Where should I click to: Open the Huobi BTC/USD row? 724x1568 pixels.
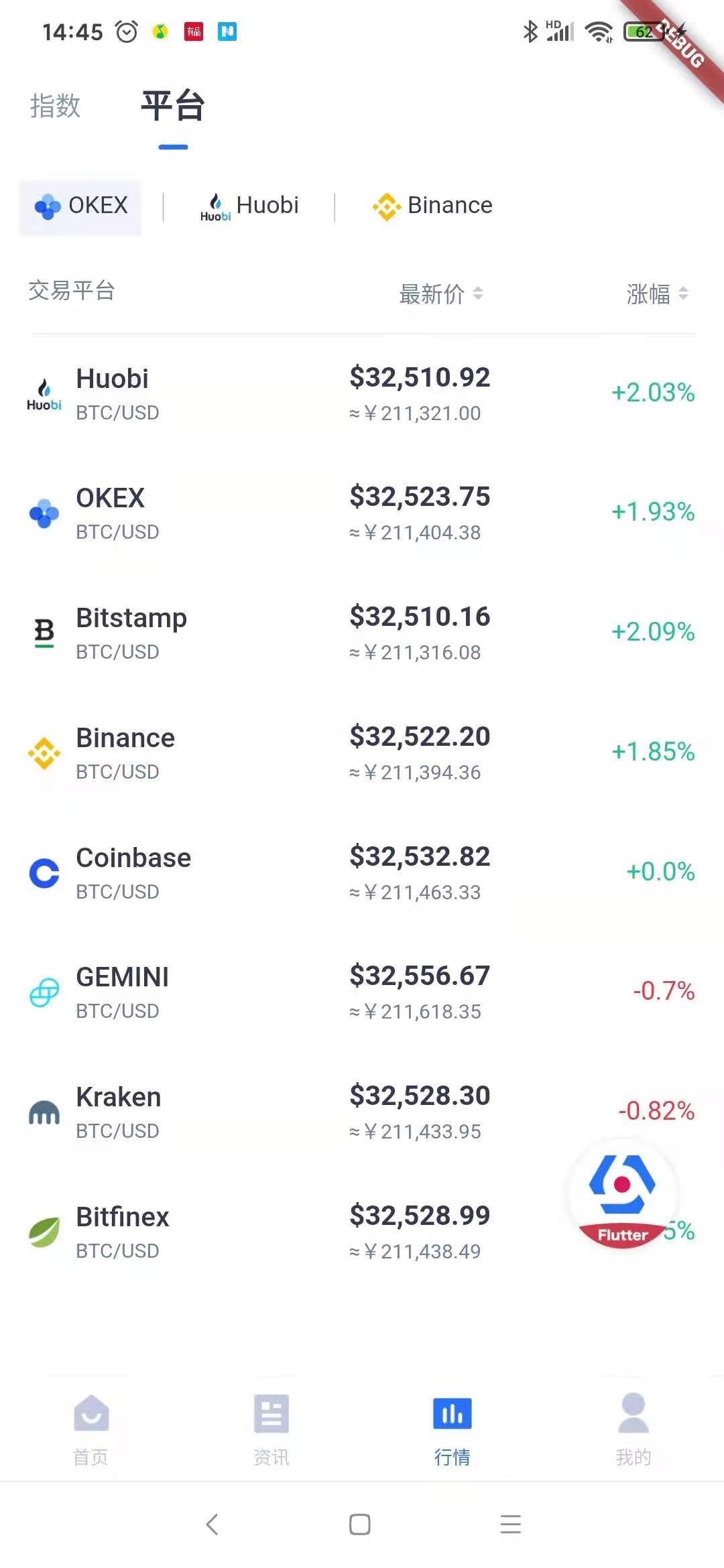pyautogui.click(x=362, y=394)
